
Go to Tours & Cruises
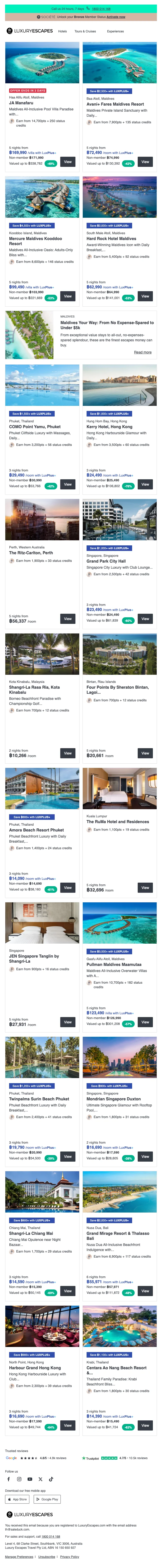tap(85, 31)
